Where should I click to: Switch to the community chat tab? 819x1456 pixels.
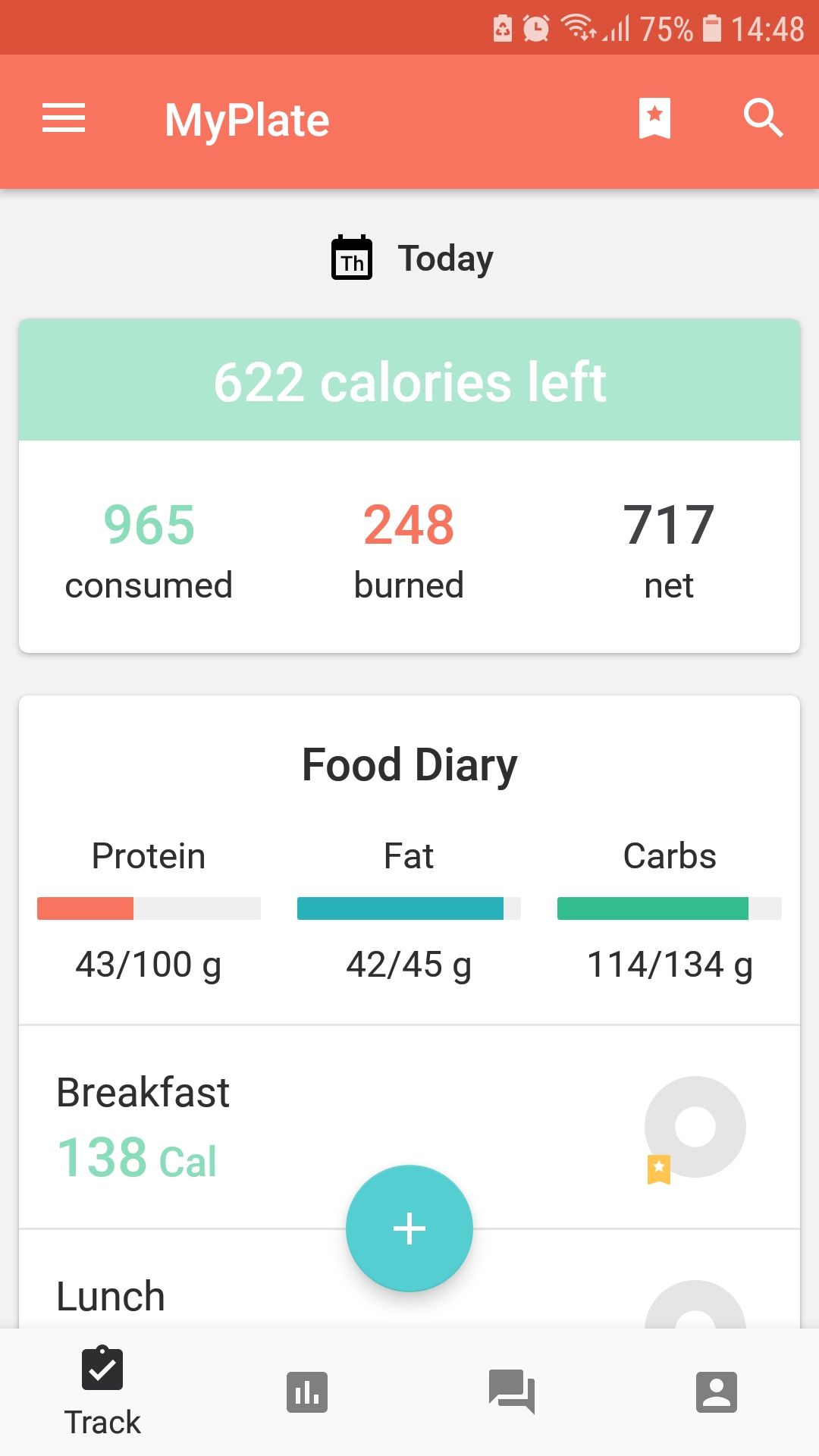(512, 1392)
